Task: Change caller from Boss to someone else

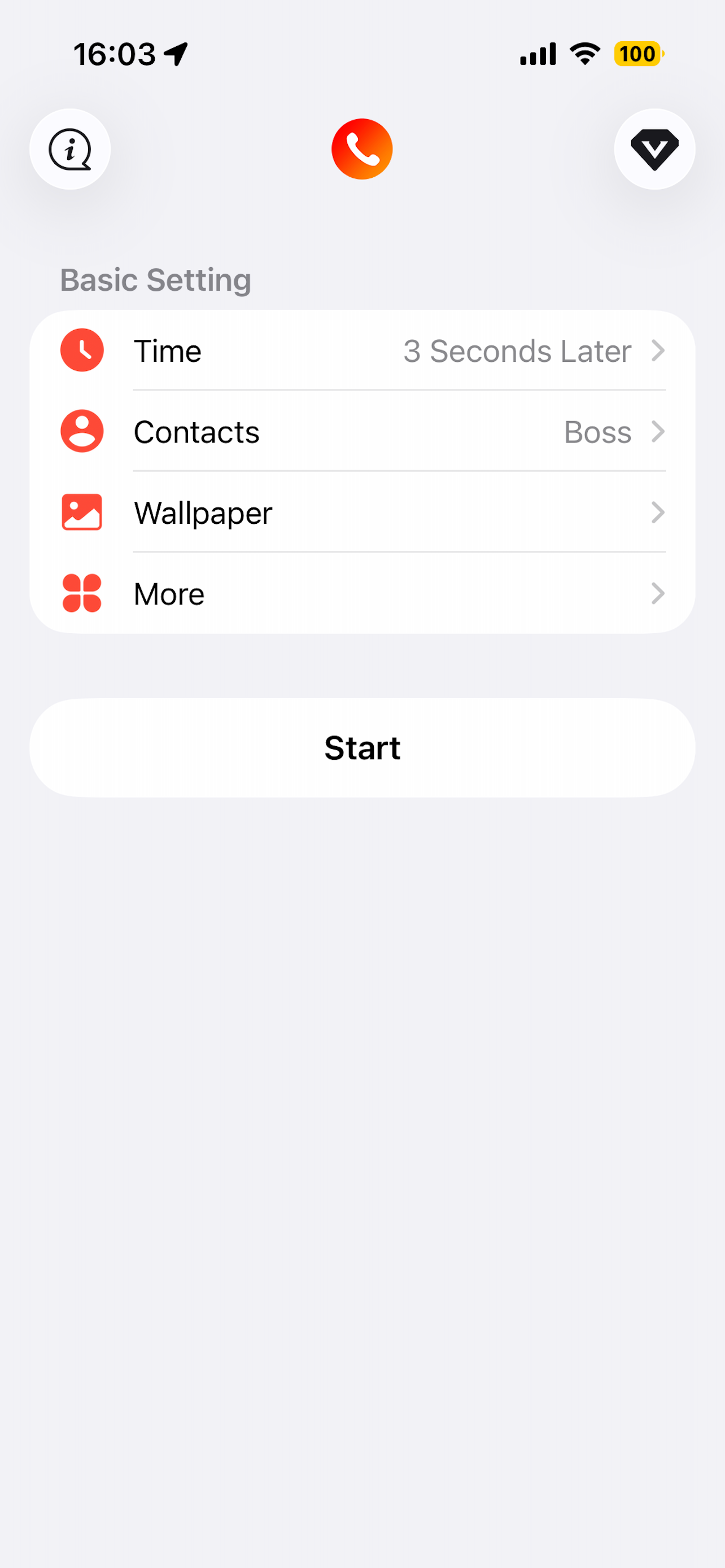Action: 597,432
